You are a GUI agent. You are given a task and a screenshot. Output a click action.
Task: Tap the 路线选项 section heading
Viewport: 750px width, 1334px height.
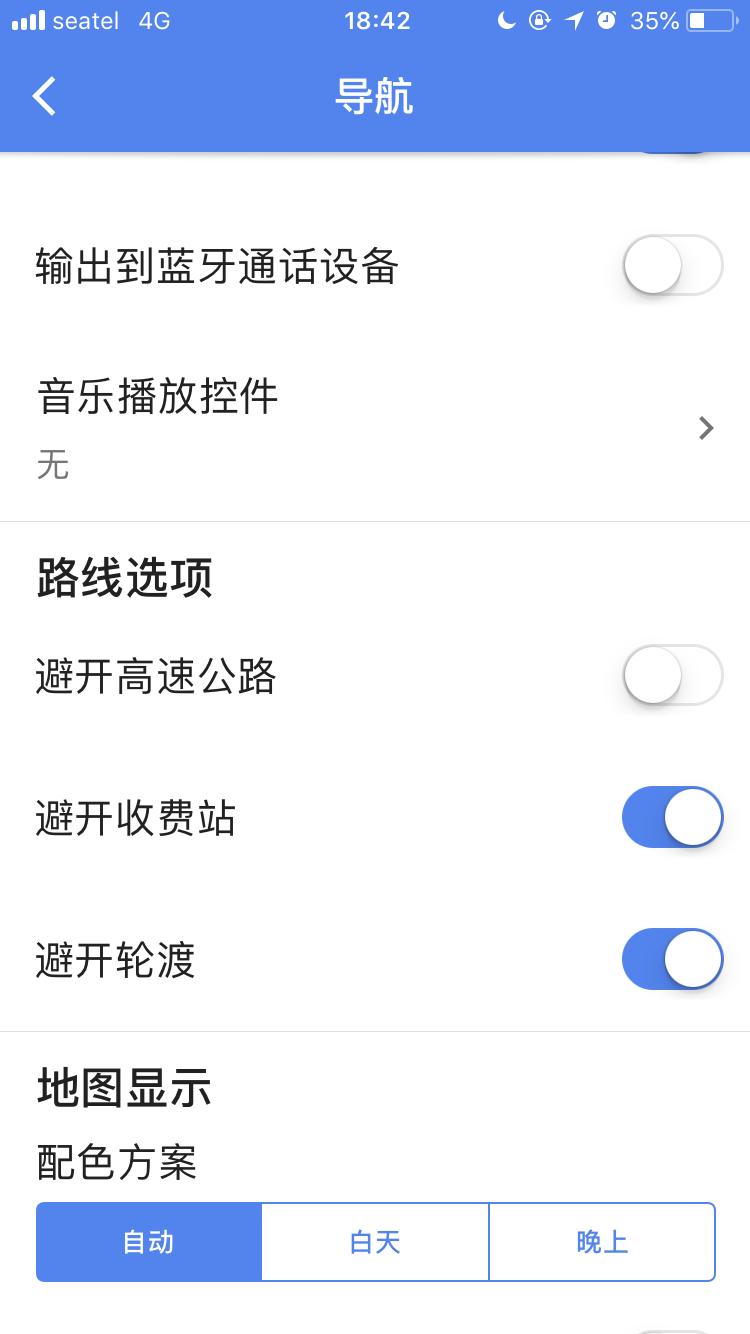pos(123,578)
